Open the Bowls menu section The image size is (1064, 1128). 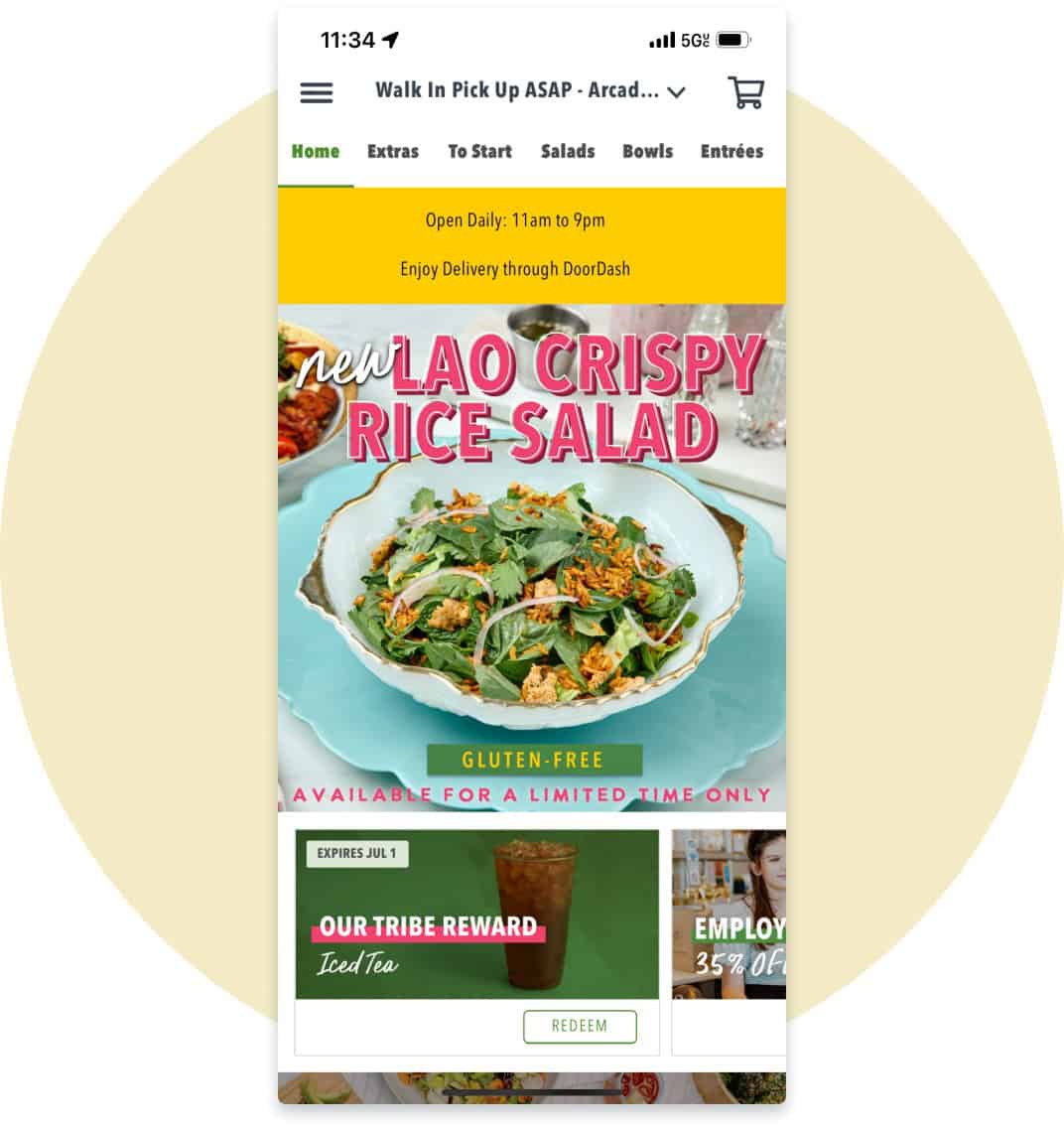tap(647, 151)
